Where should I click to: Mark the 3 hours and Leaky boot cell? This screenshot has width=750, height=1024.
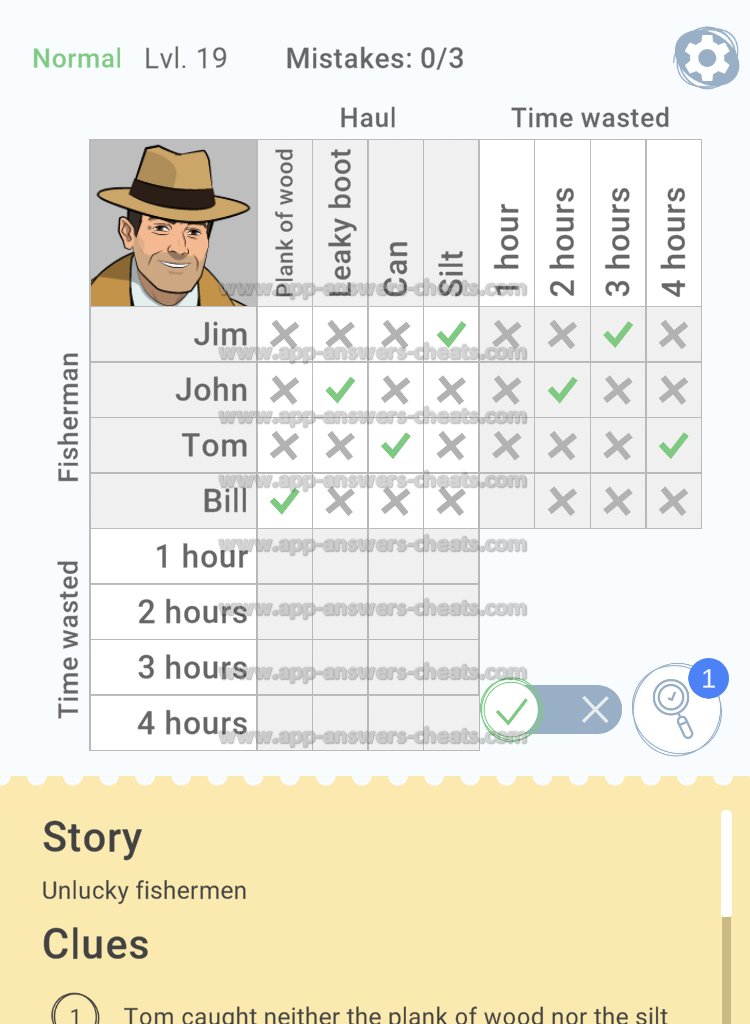(x=340, y=667)
